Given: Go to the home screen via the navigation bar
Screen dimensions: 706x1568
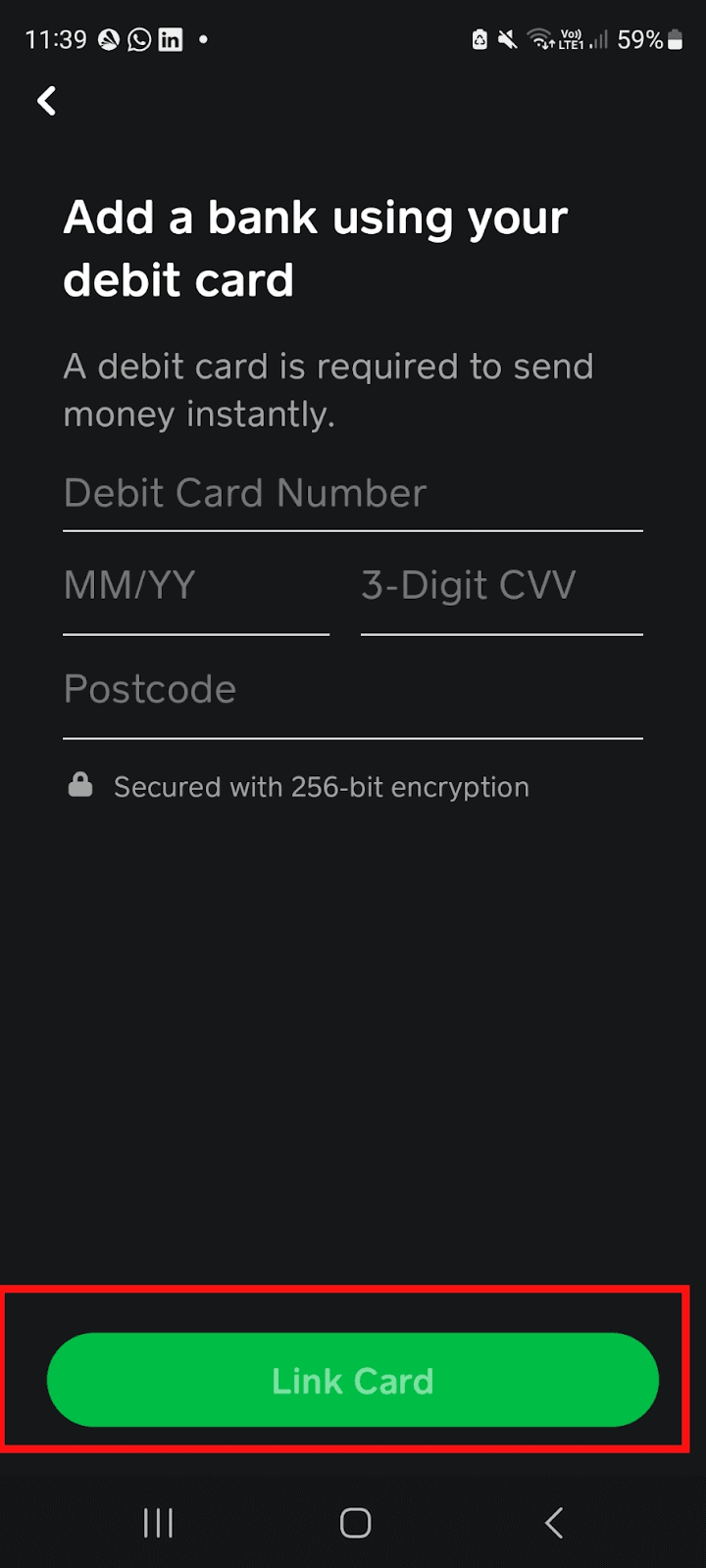Looking at the screenshot, I should coord(355,1523).
